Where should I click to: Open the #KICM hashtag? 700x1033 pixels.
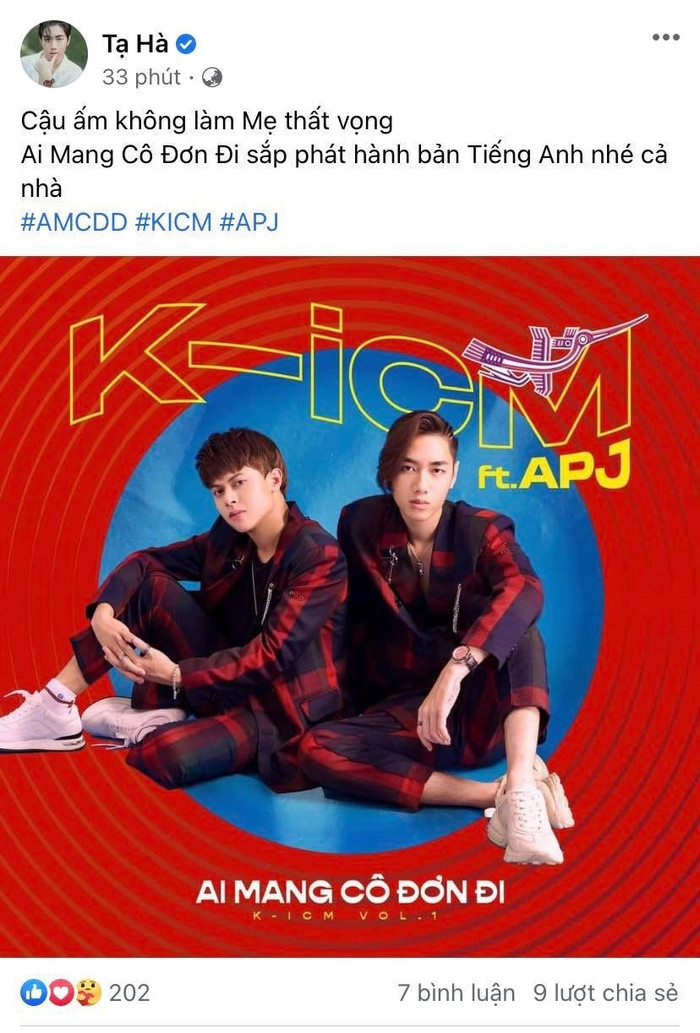click(175, 221)
